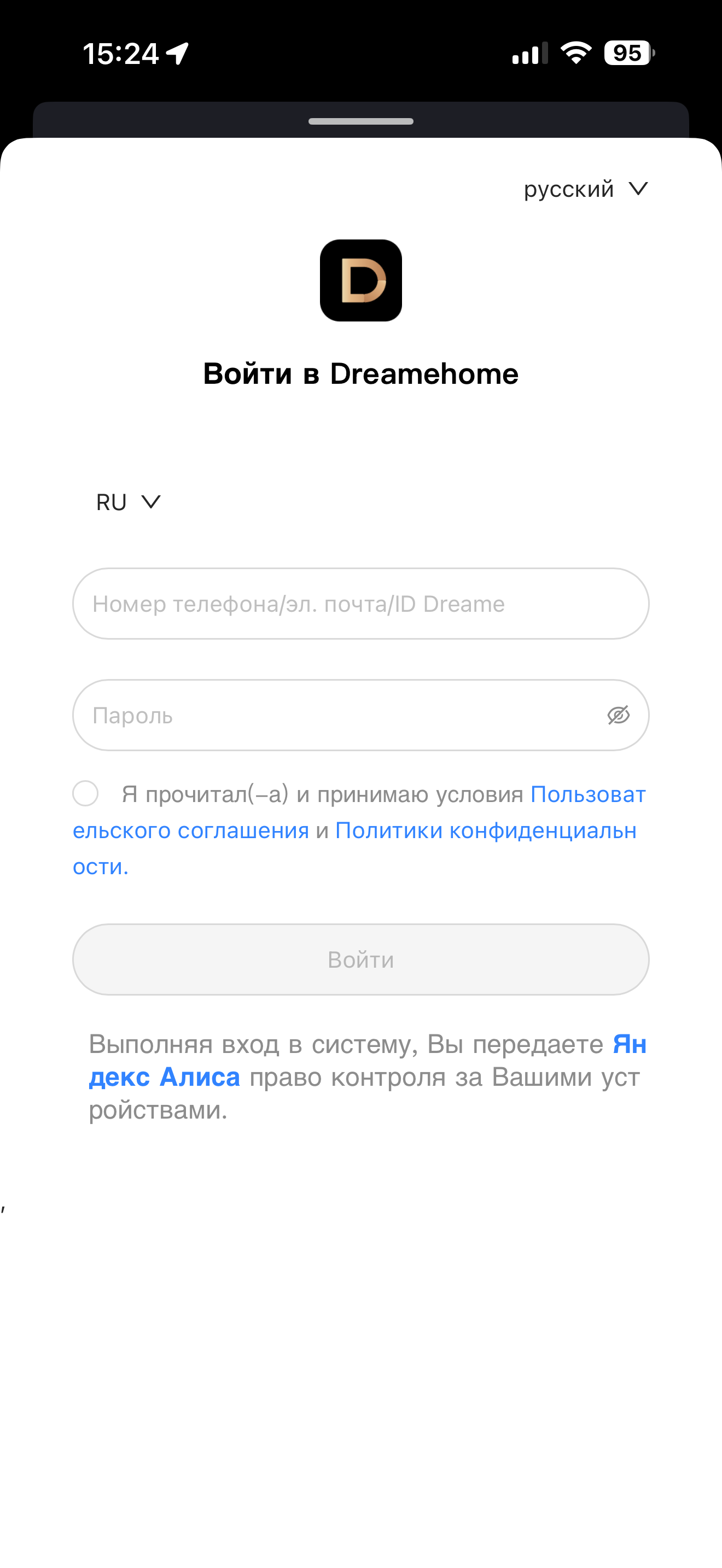
Task: Tap the Войти login button
Action: (360, 960)
